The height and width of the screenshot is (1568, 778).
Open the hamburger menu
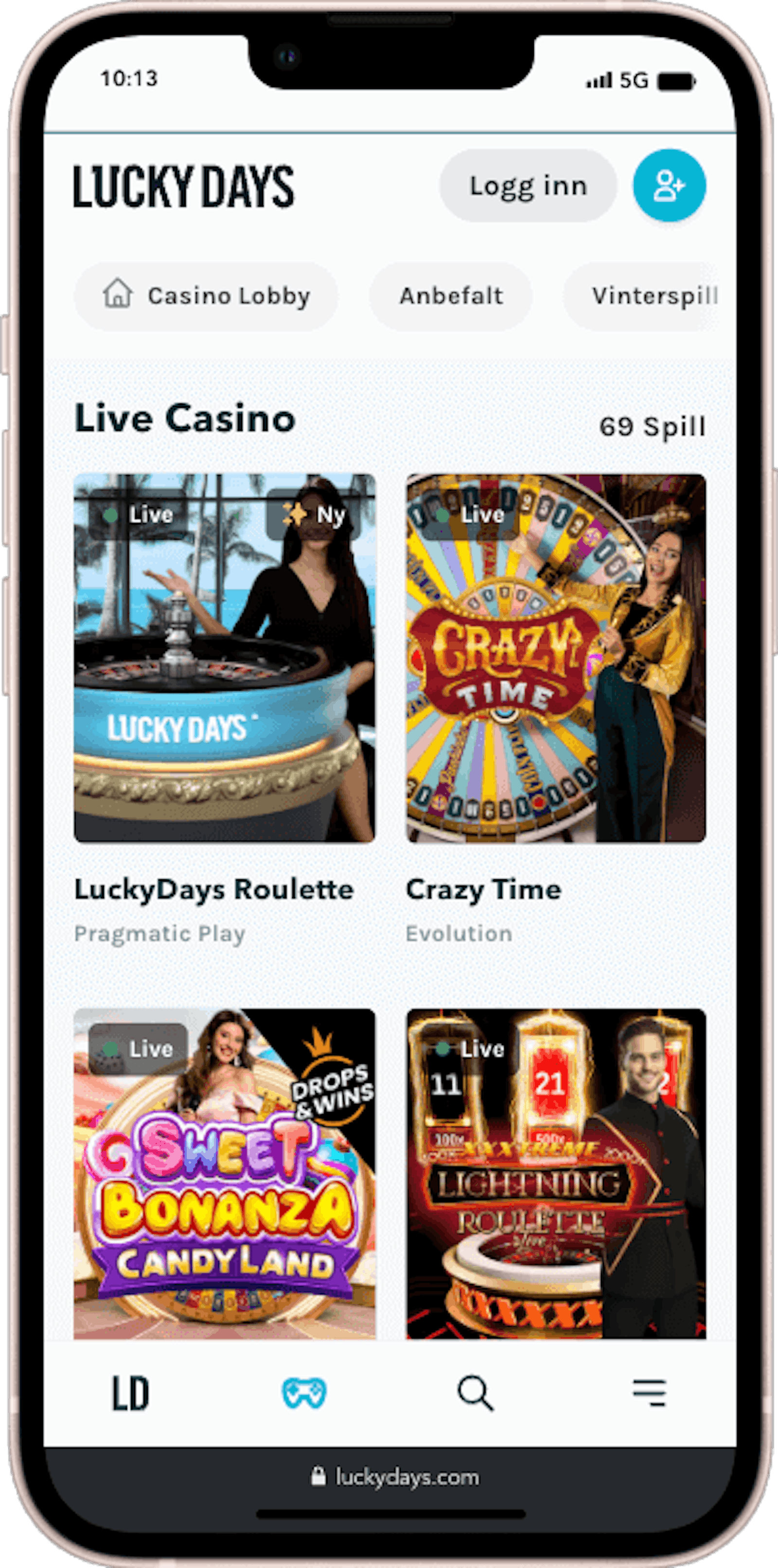pyautogui.click(x=649, y=1393)
